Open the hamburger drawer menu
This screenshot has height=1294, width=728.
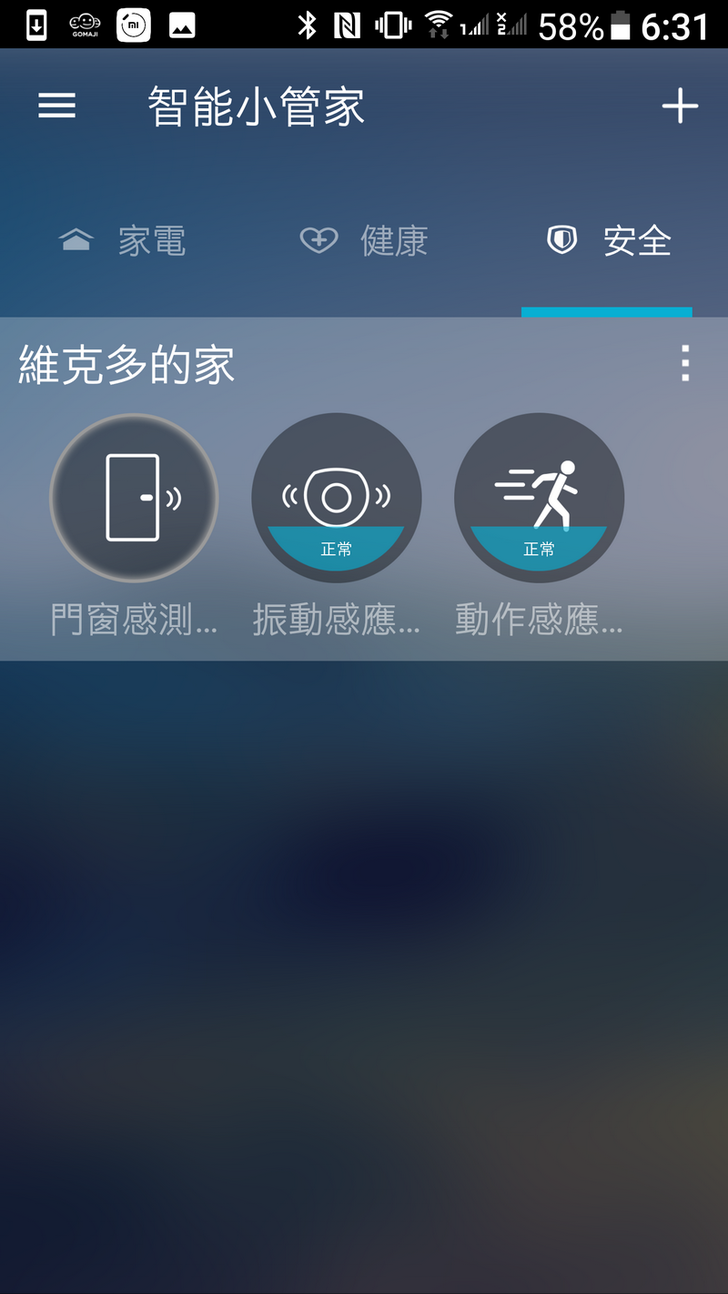[x=57, y=107]
